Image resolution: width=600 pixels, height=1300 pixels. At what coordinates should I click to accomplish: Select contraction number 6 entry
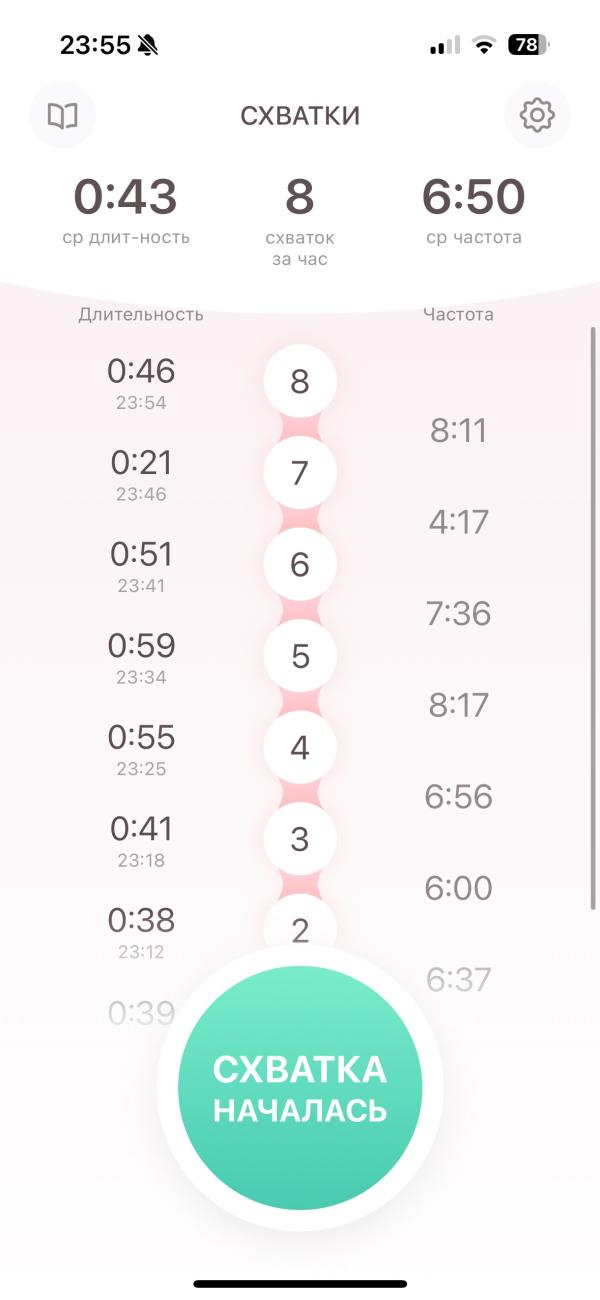coord(300,565)
